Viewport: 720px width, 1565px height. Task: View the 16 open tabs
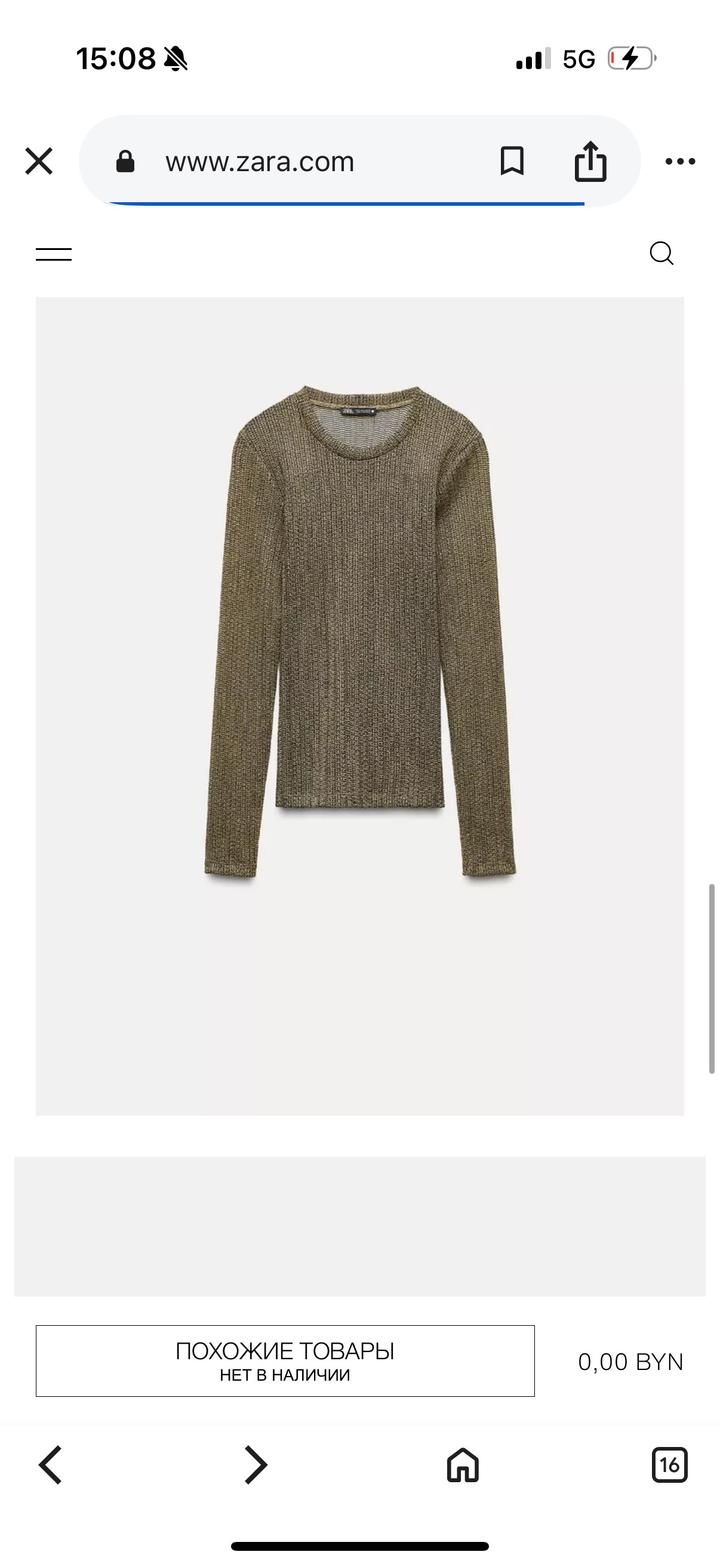[669, 1465]
